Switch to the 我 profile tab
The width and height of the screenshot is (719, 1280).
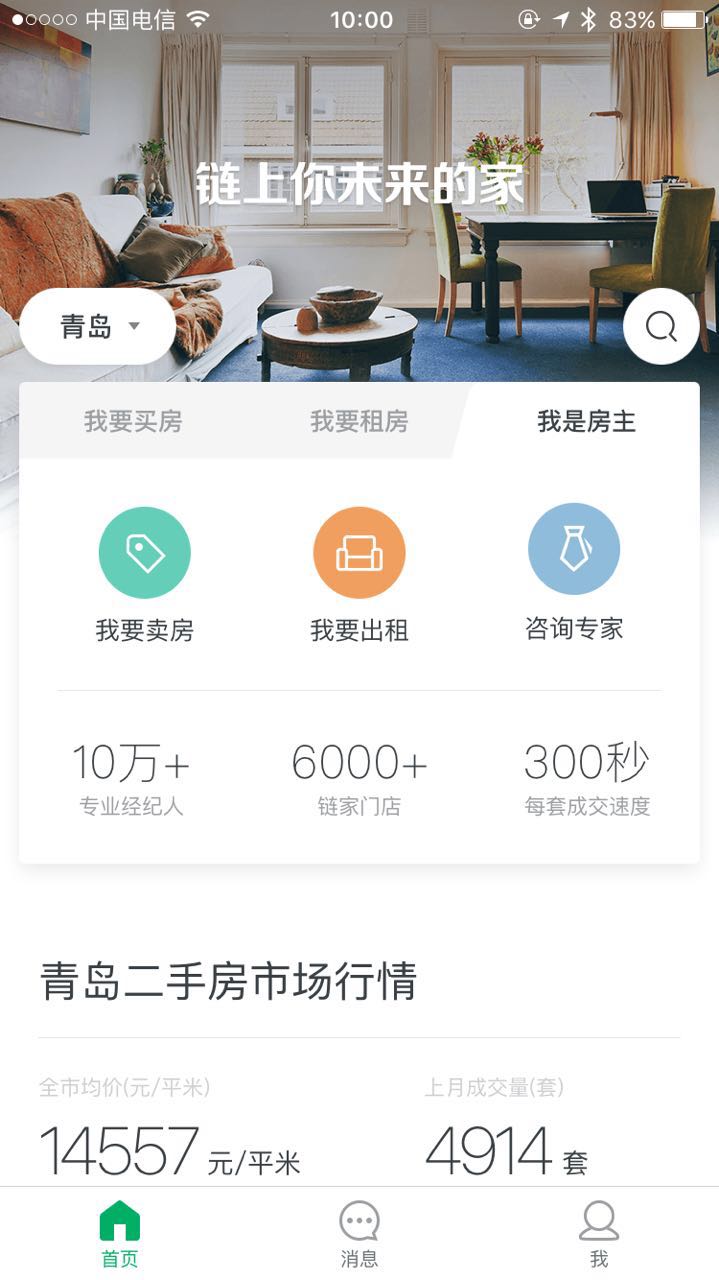(x=599, y=1233)
